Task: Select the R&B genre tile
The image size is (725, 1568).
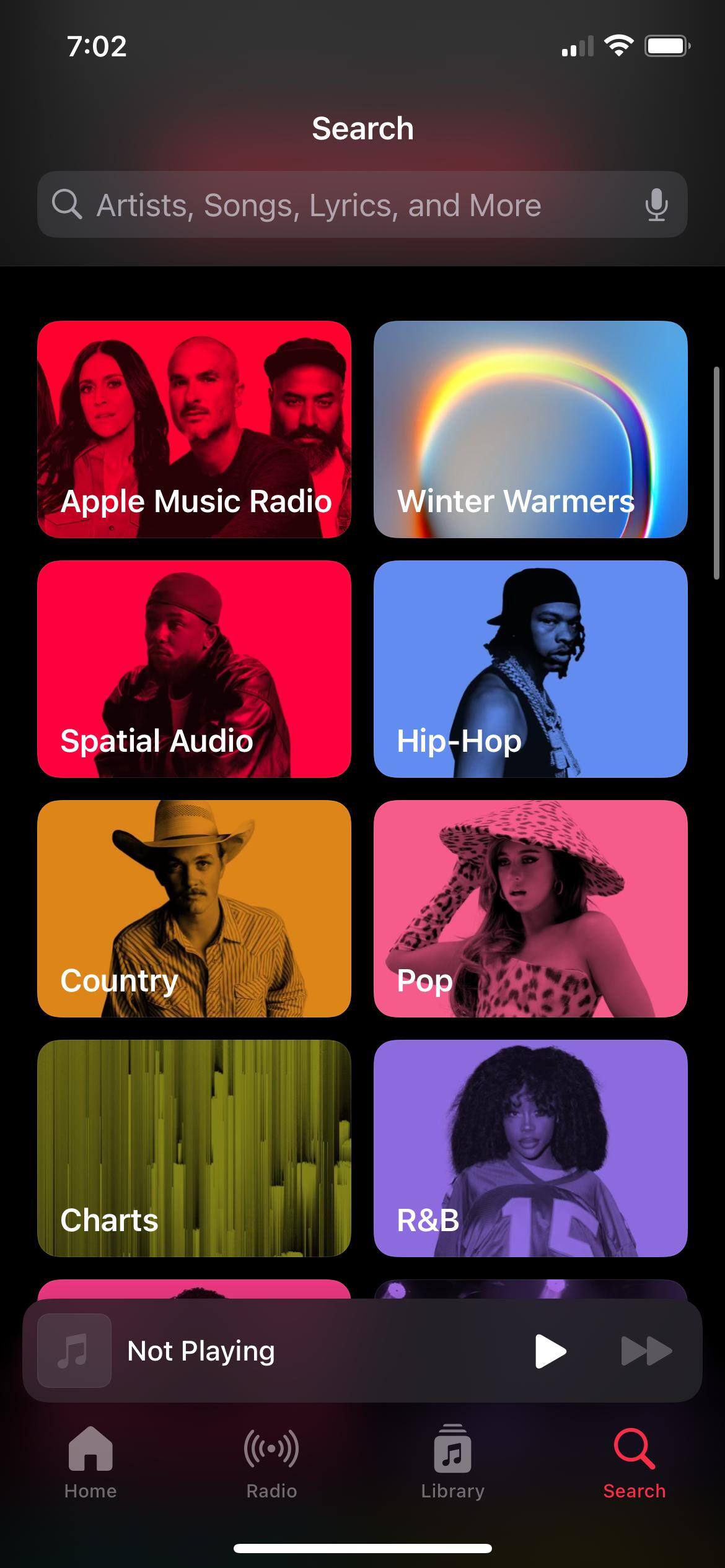Action: pos(530,1148)
